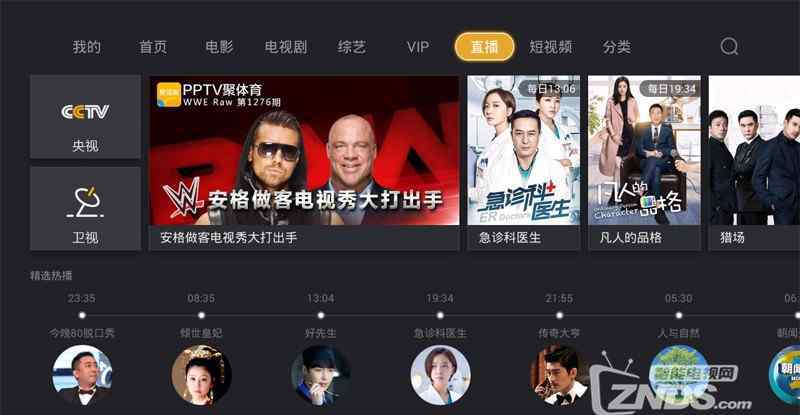Screen dimensions: 800x415
Task: Select 今晚80脱口秀 at 23:35
Action: [x=82, y=372]
